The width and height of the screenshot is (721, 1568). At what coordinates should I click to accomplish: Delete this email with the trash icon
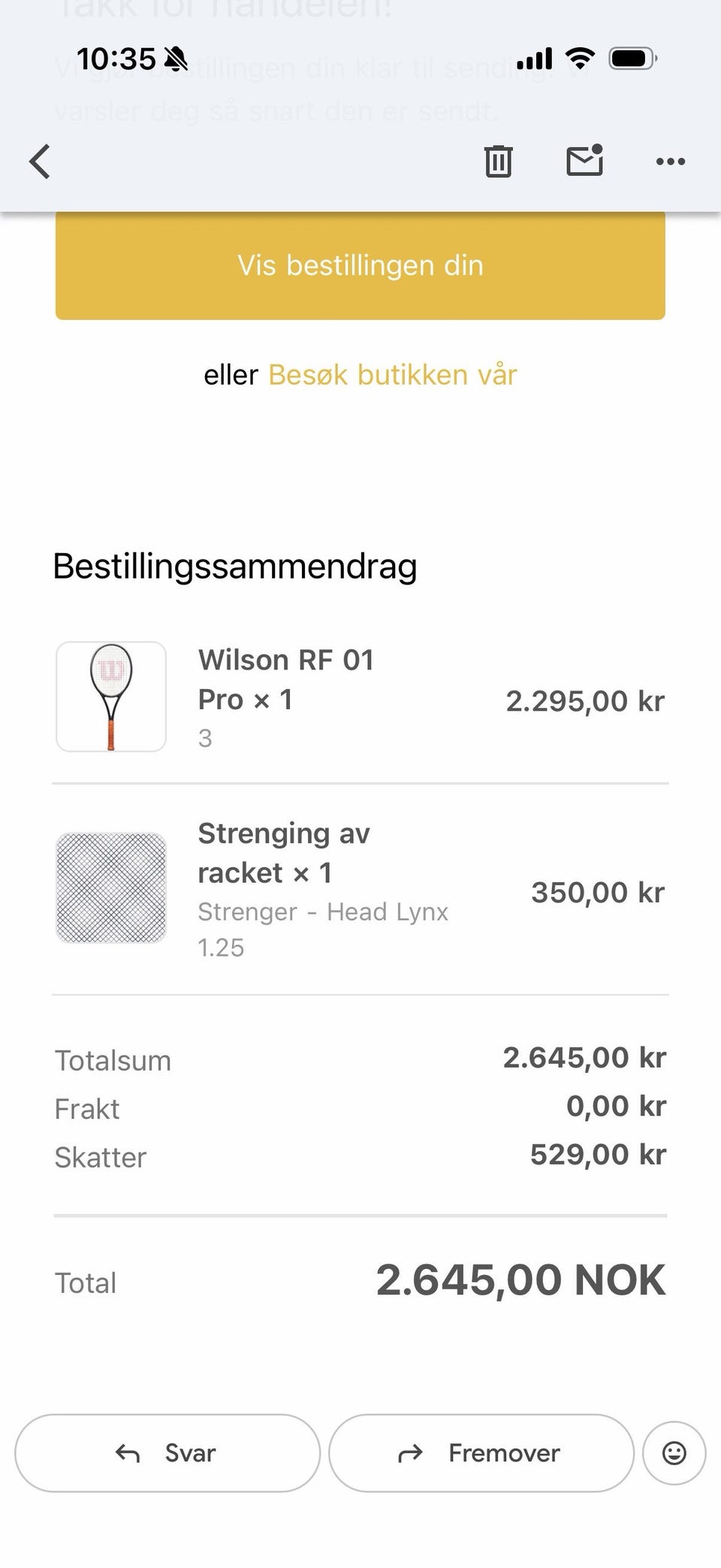click(498, 161)
